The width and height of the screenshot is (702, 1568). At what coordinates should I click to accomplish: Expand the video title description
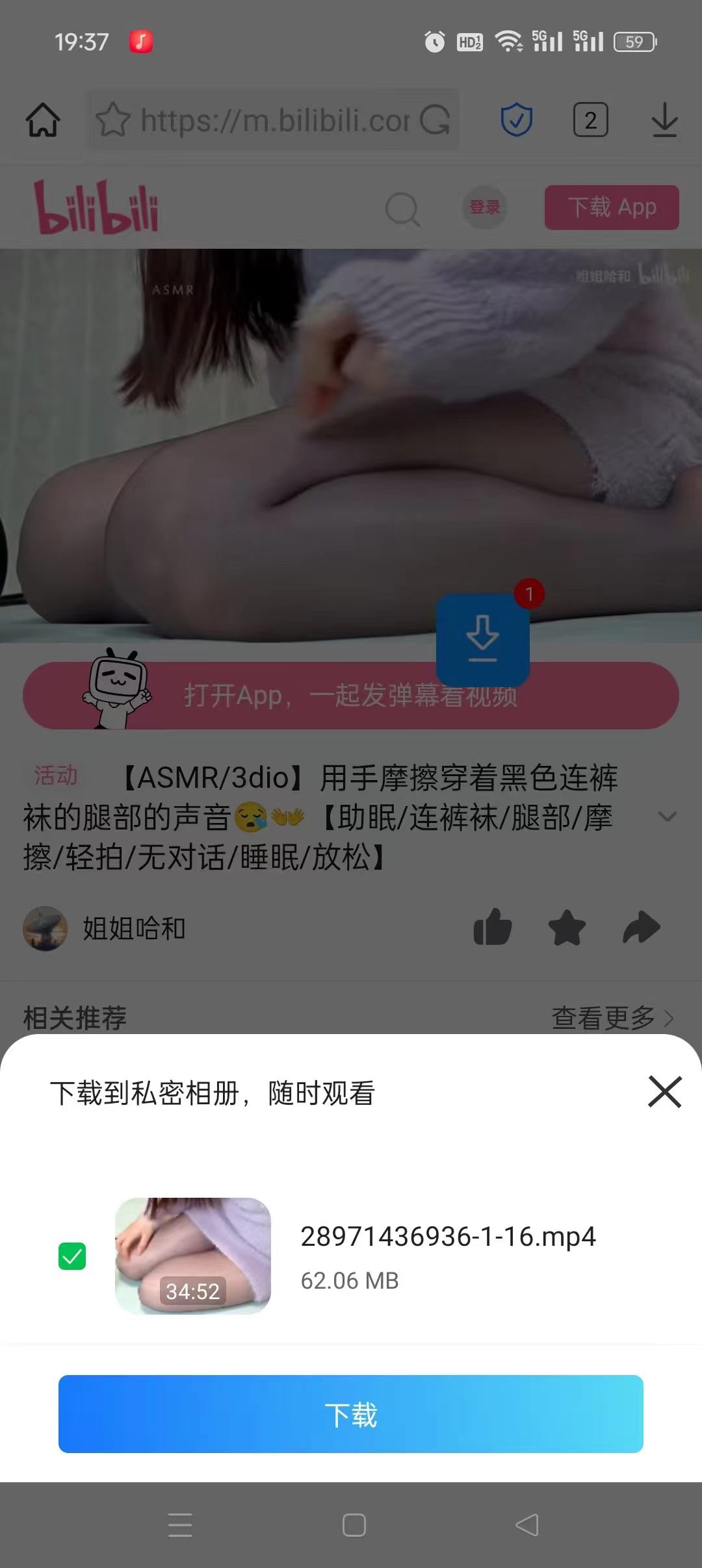point(668,816)
